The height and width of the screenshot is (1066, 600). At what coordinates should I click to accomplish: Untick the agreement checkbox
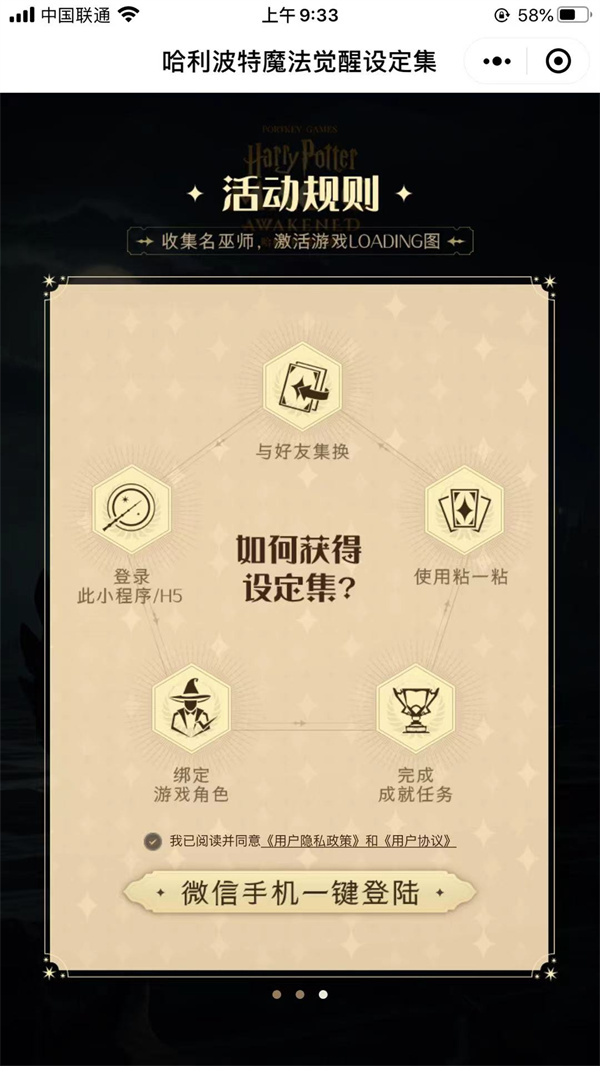(x=152, y=841)
